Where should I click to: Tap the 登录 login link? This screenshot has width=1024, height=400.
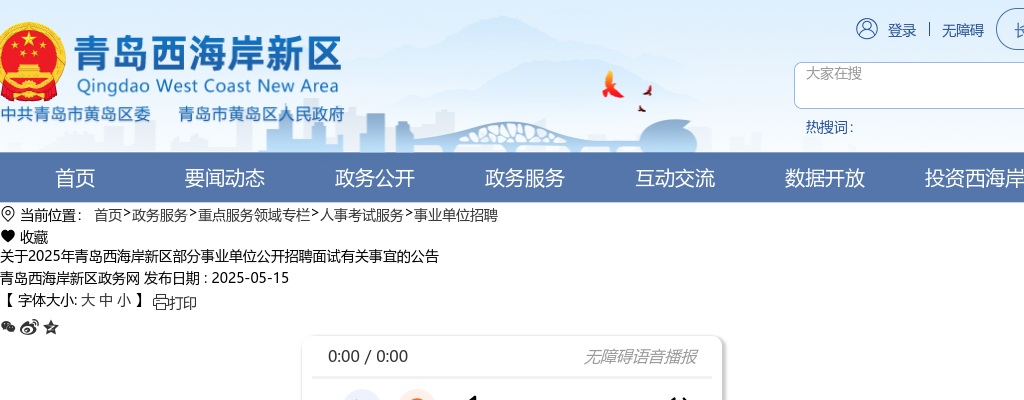(901, 30)
